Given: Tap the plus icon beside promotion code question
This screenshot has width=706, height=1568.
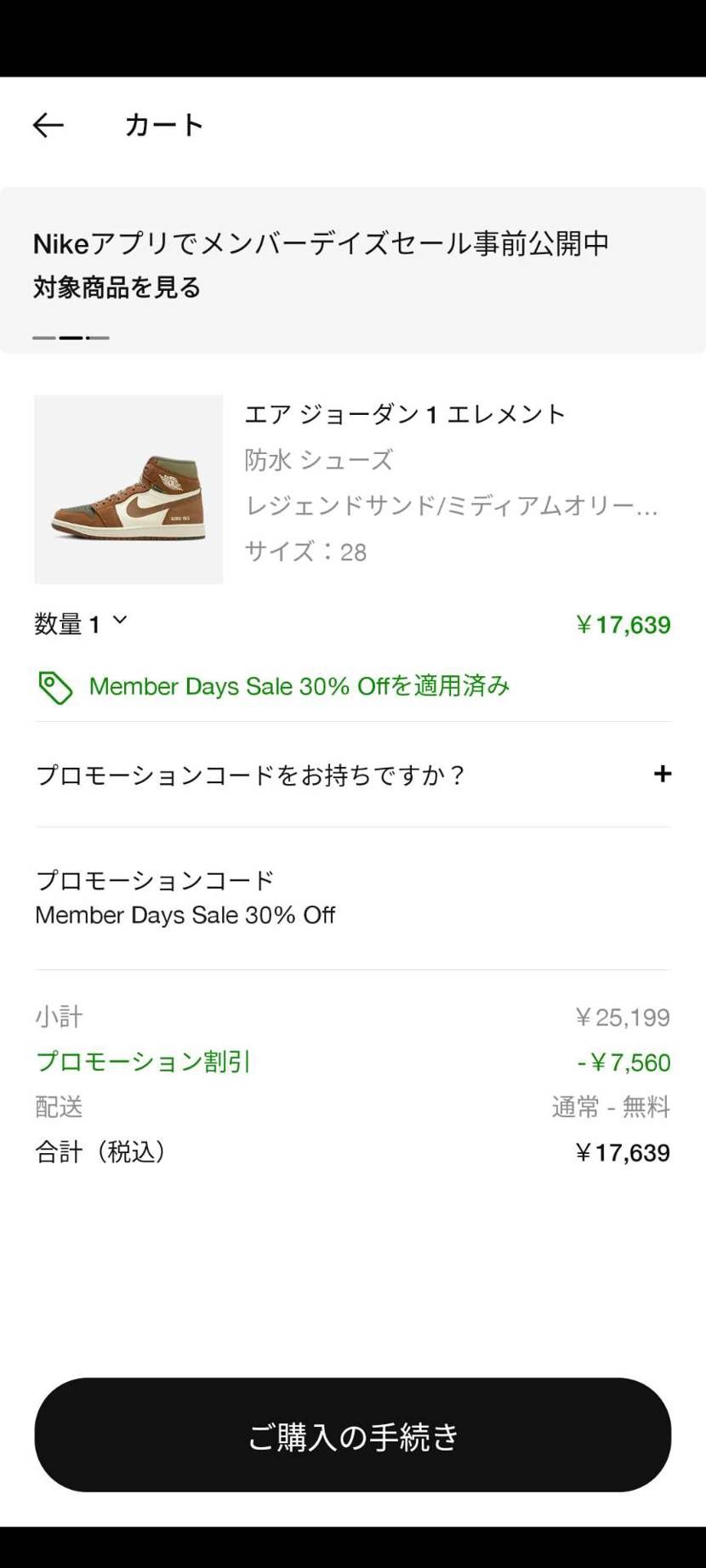Looking at the screenshot, I should 662,774.
